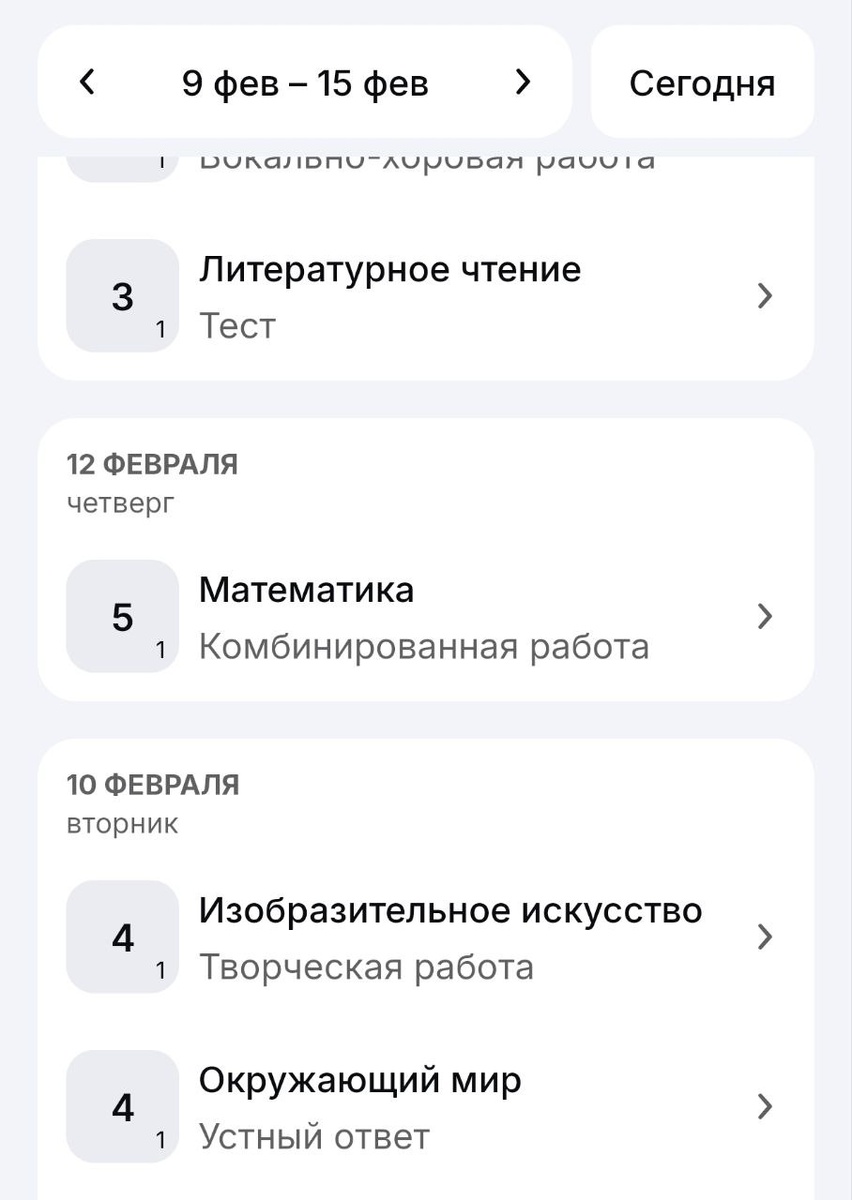The height and width of the screenshot is (1200, 852).
Task: Click the badge 4 beside Окружающий мир
Action: point(121,1107)
